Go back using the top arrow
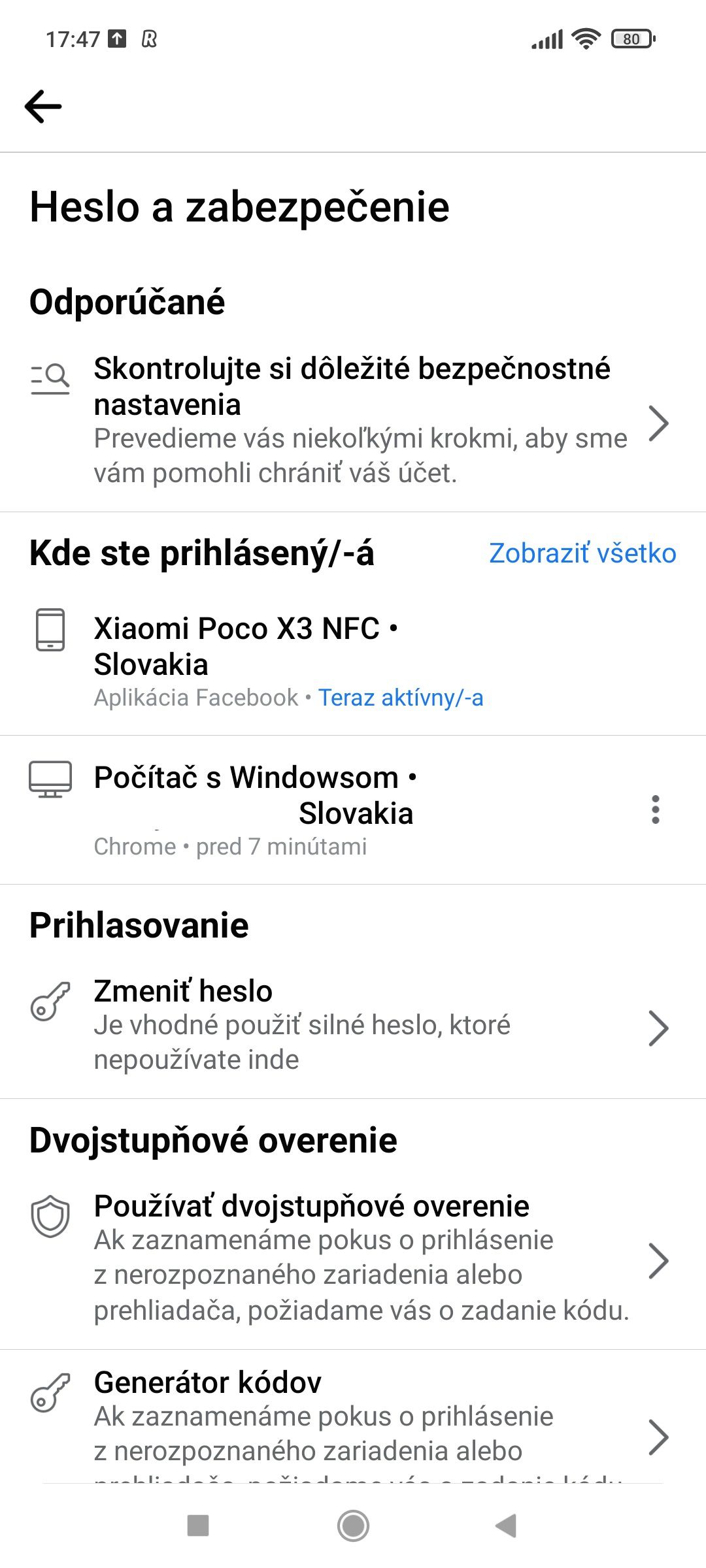Screen dimensions: 706x1568 43,106
